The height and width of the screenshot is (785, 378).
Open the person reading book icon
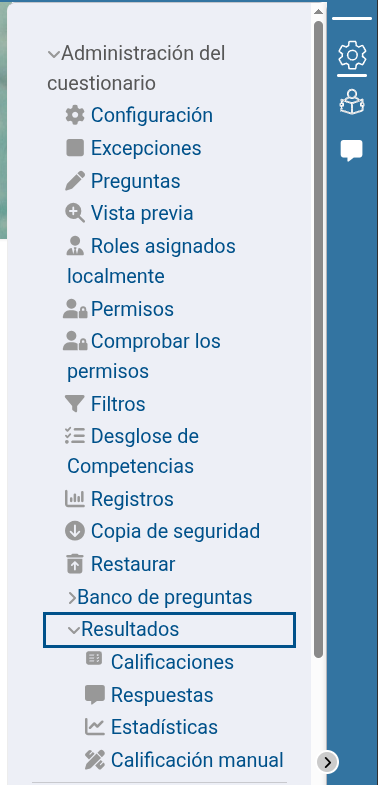pyautogui.click(x=352, y=102)
